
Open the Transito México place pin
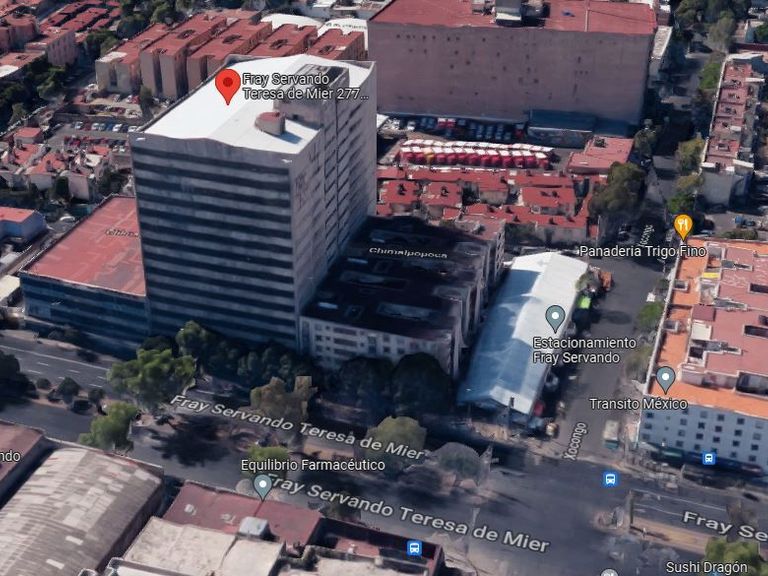pos(665,380)
